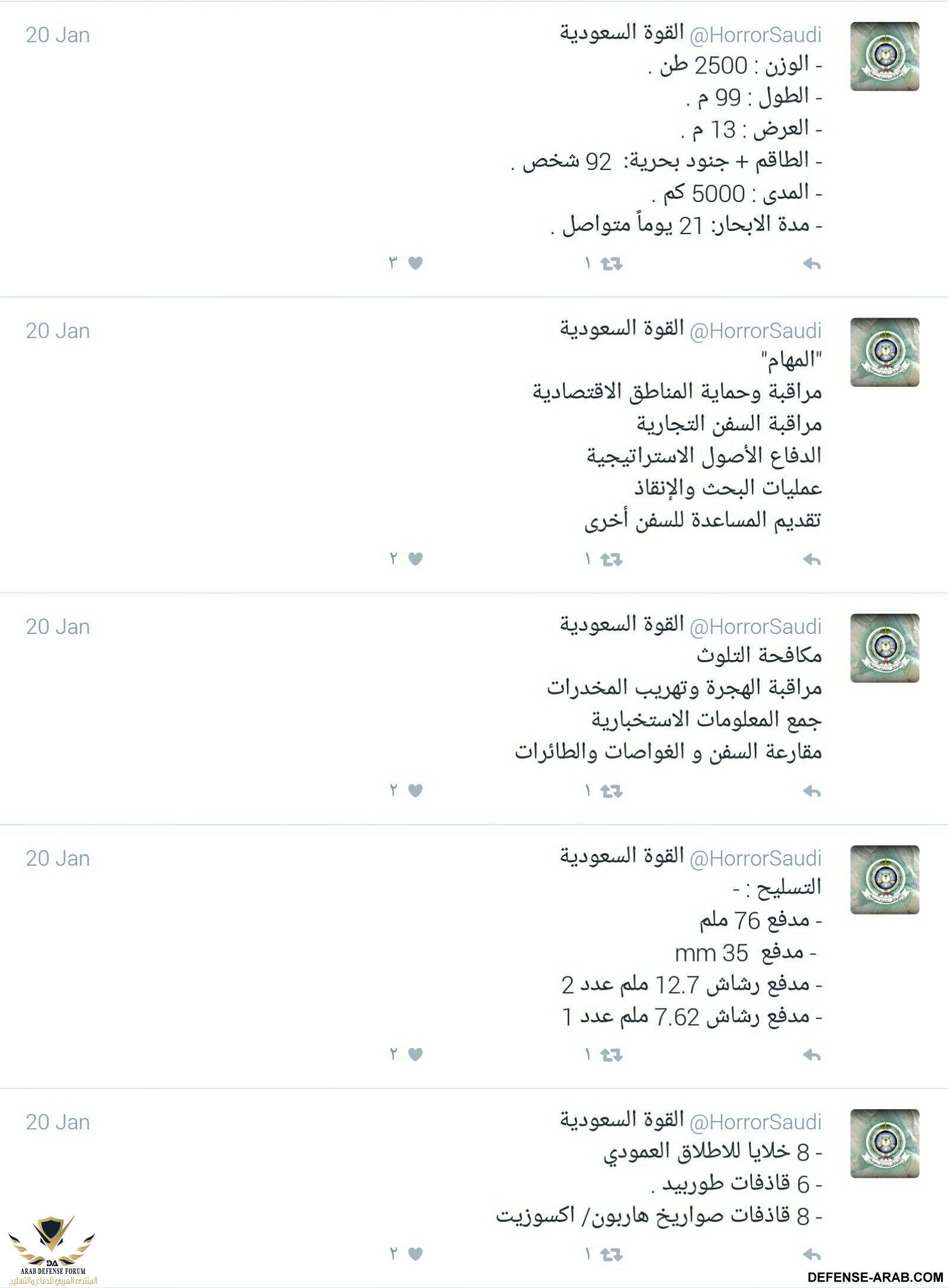Viewport: 948px width, 1288px height.
Task: Retweet the tweet listing مدفع 76 ملم
Action: [x=611, y=1055]
